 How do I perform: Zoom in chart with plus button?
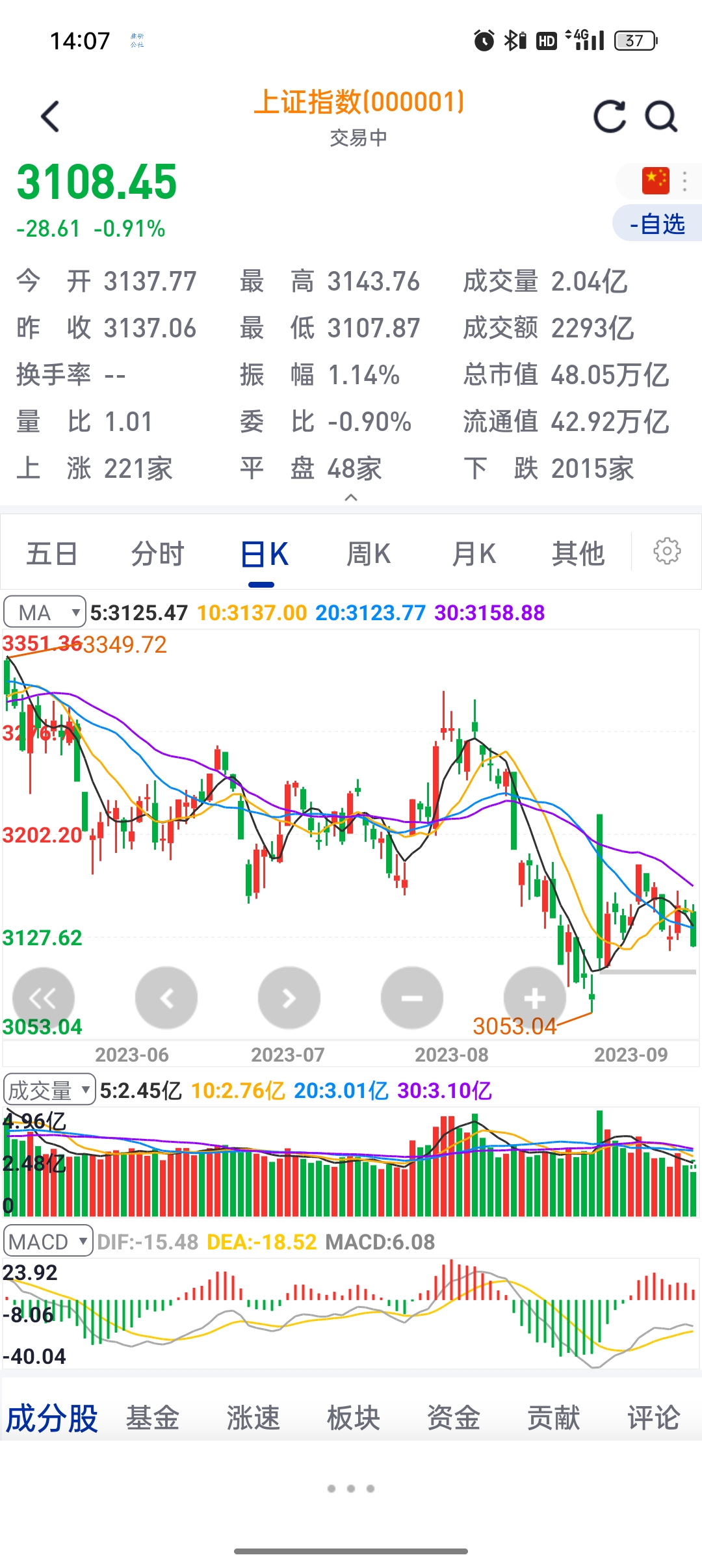coord(534,998)
